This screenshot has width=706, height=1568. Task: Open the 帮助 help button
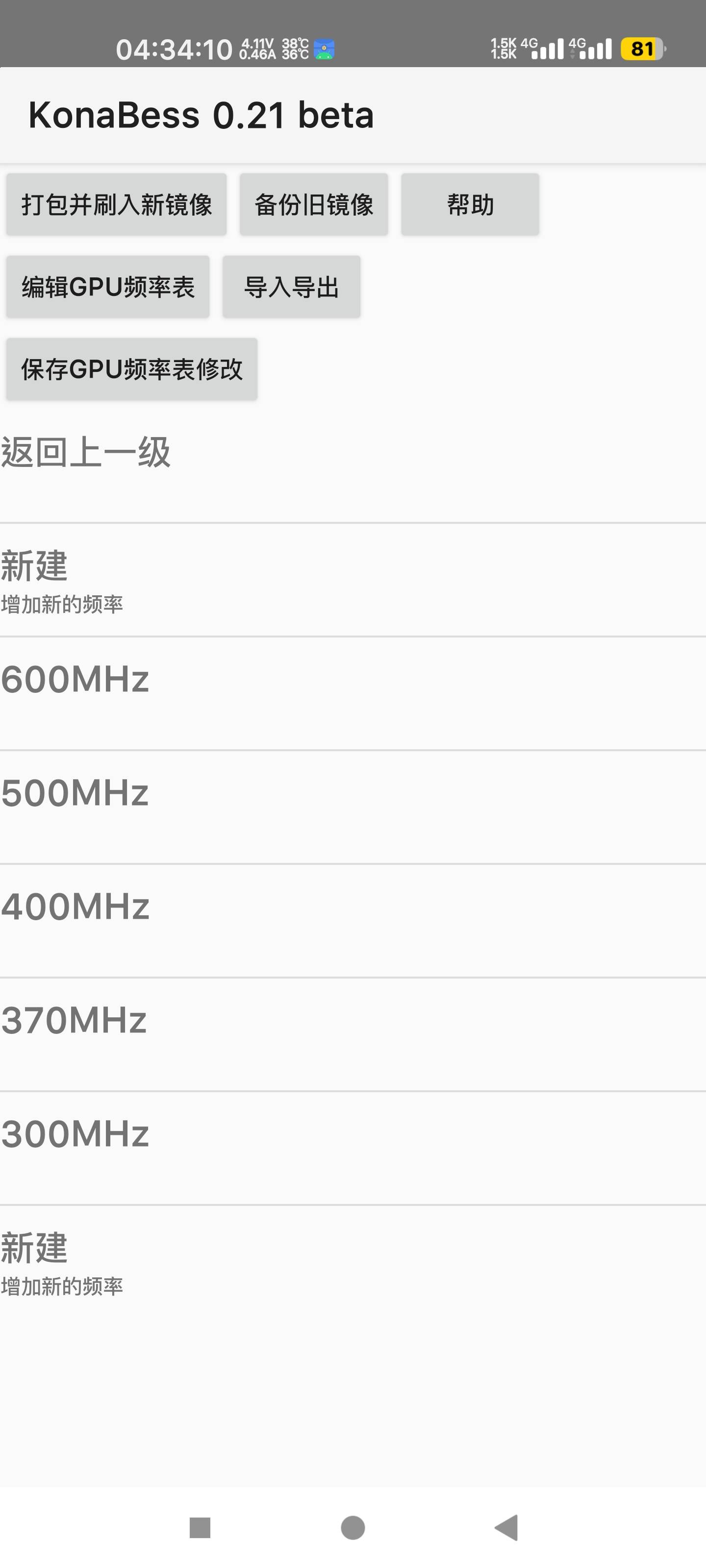(470, 204)
